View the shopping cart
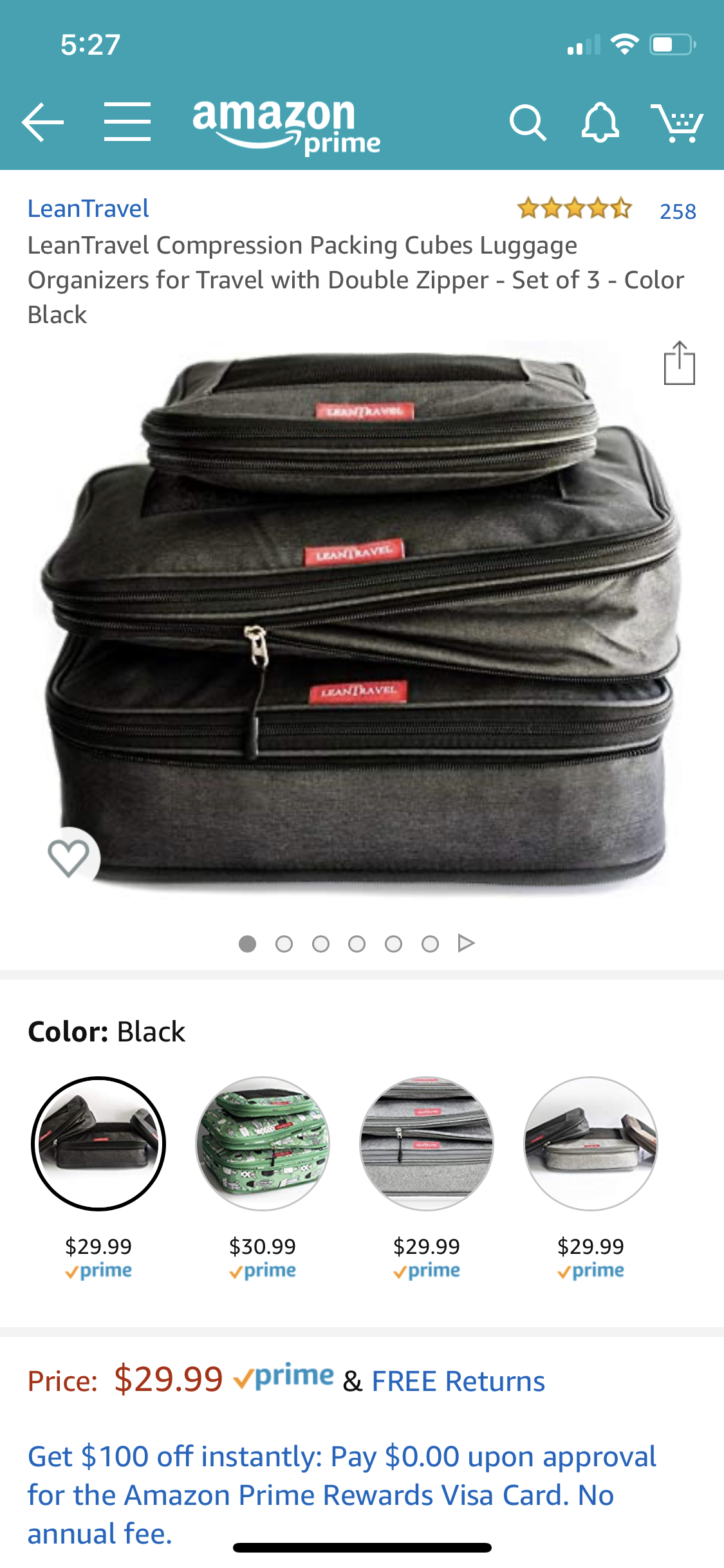Viewport: 724px width, 1568px height. (x=677, y=122)
